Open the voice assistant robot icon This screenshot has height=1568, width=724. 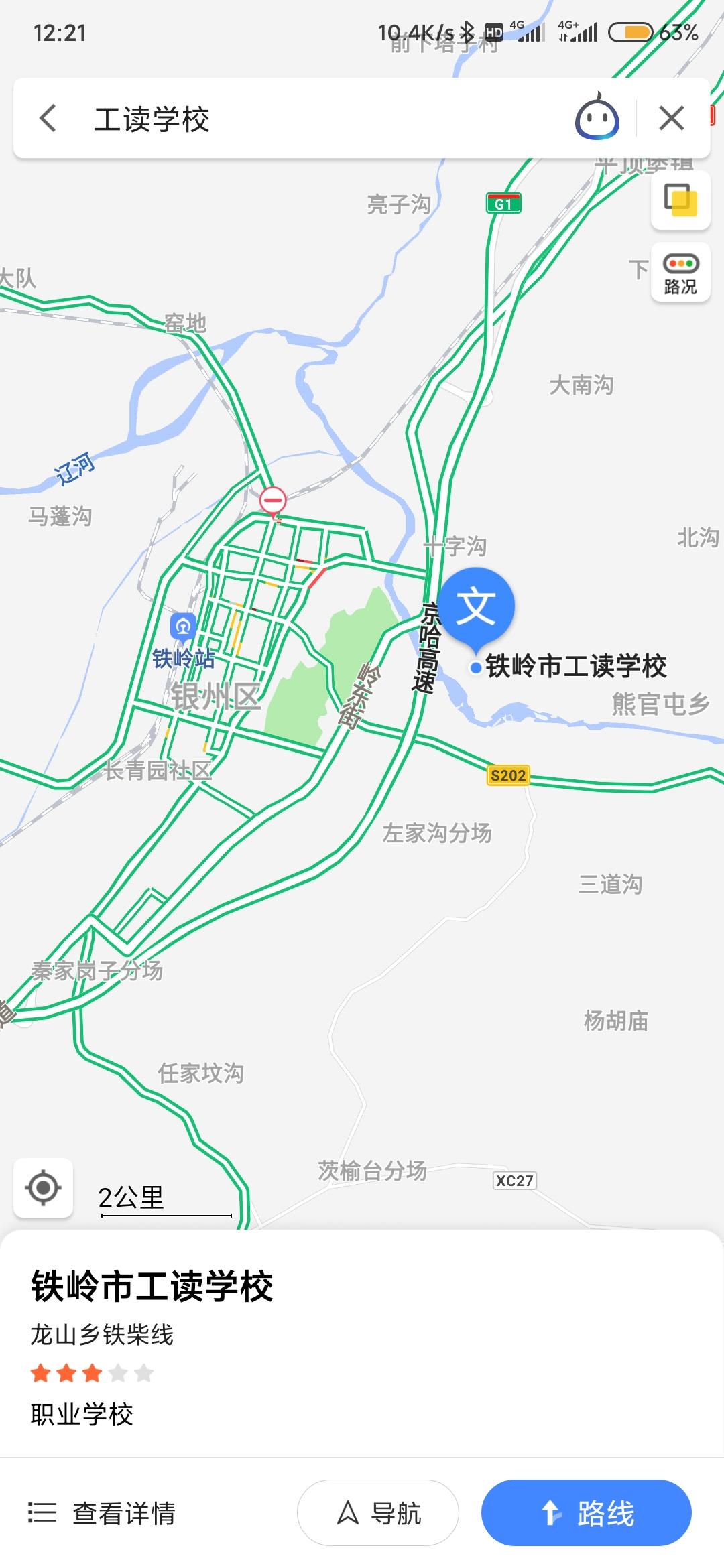(x=597, y=118)
